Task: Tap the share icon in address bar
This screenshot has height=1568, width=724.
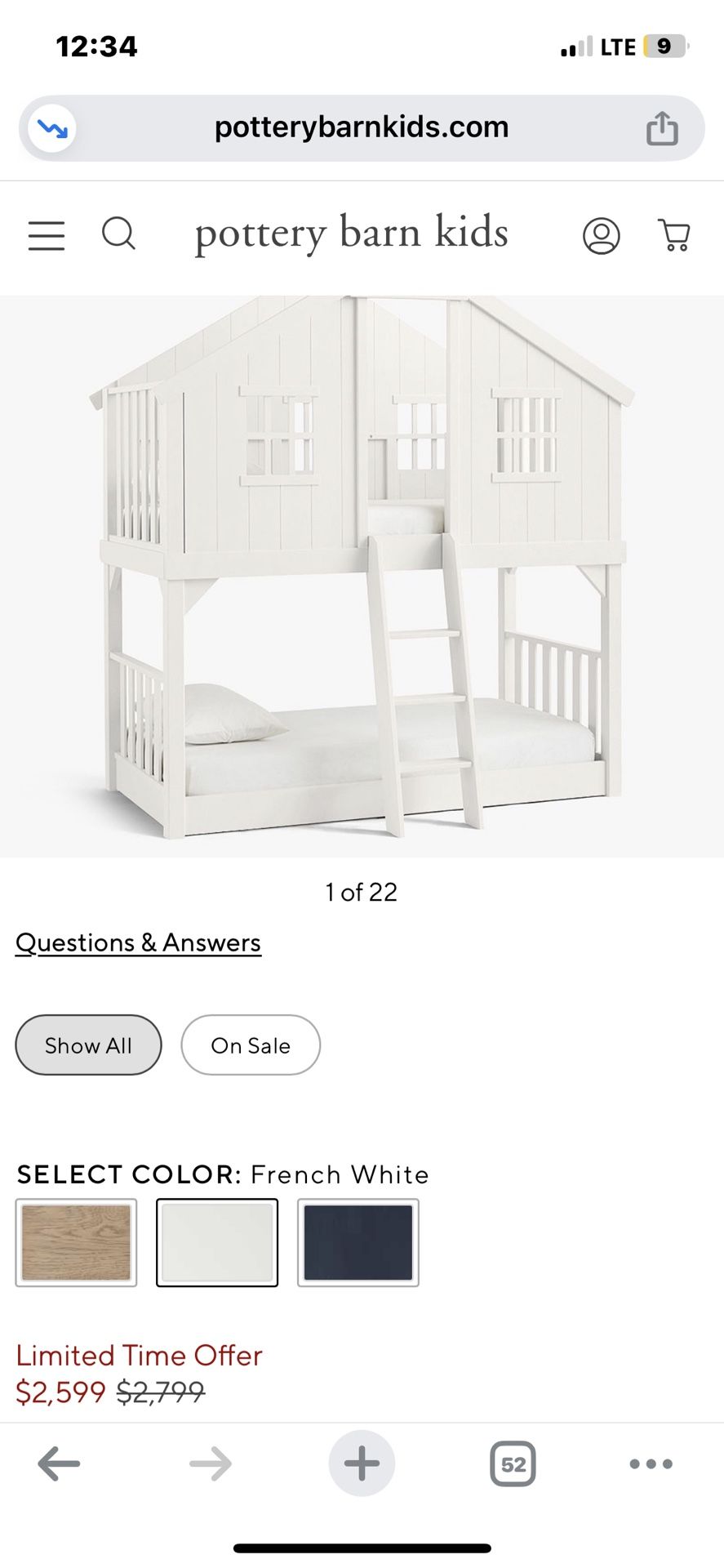Action: pyautogui.click(x=664, y=127)
